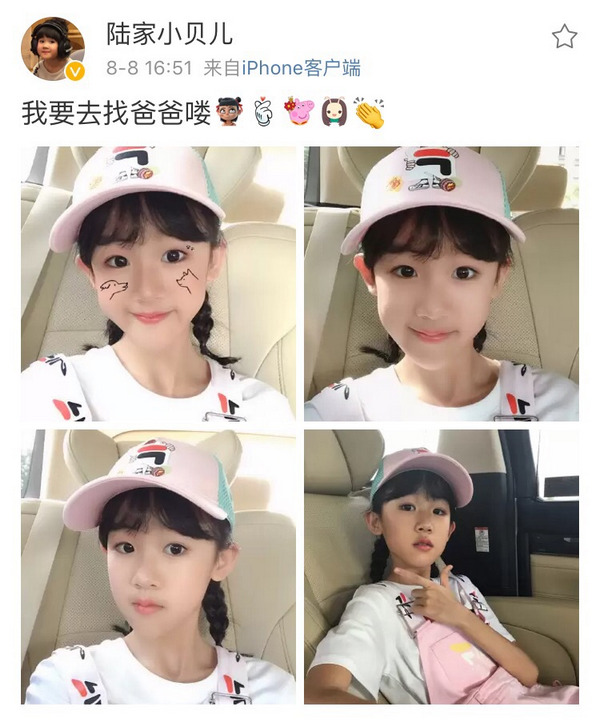Screen dimensions: 600x727
Task: Open the fourth photo with pink overalls
Action: click(x=441, y=566)
